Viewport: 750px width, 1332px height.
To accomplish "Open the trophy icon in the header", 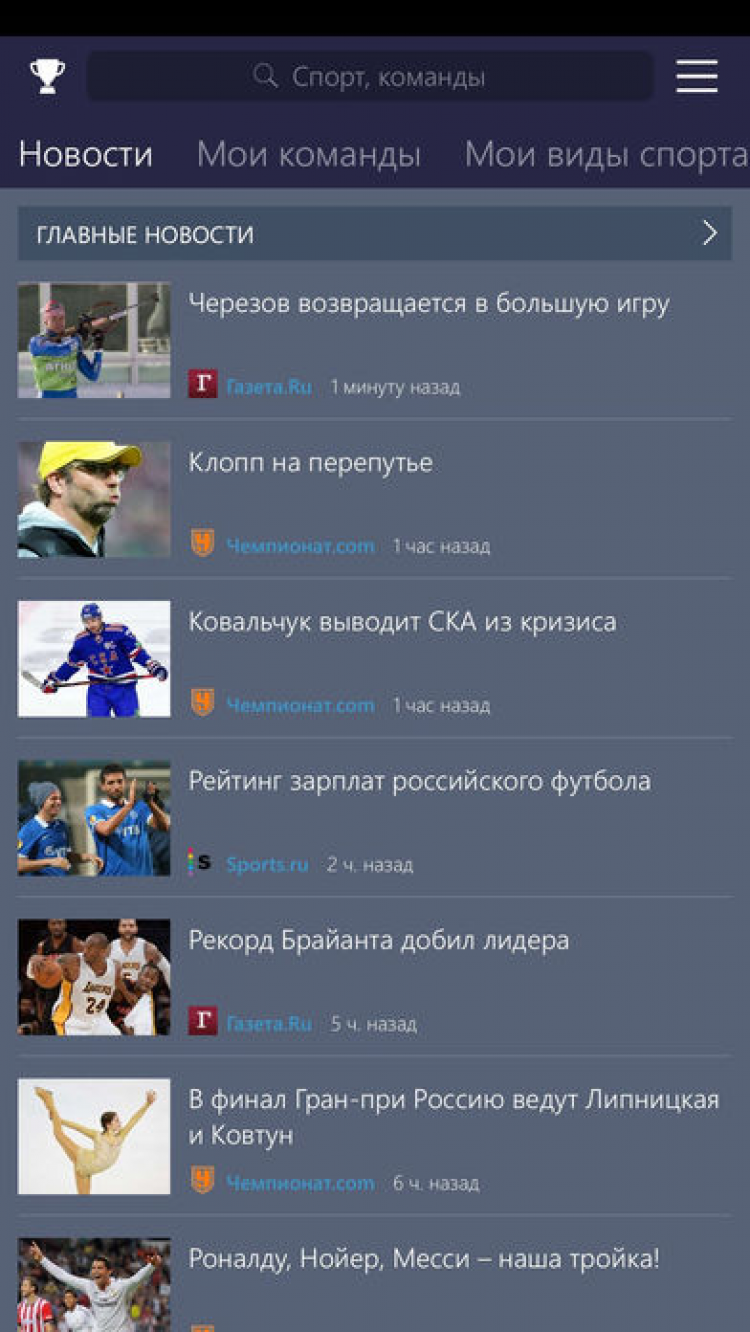I will 47,76.
